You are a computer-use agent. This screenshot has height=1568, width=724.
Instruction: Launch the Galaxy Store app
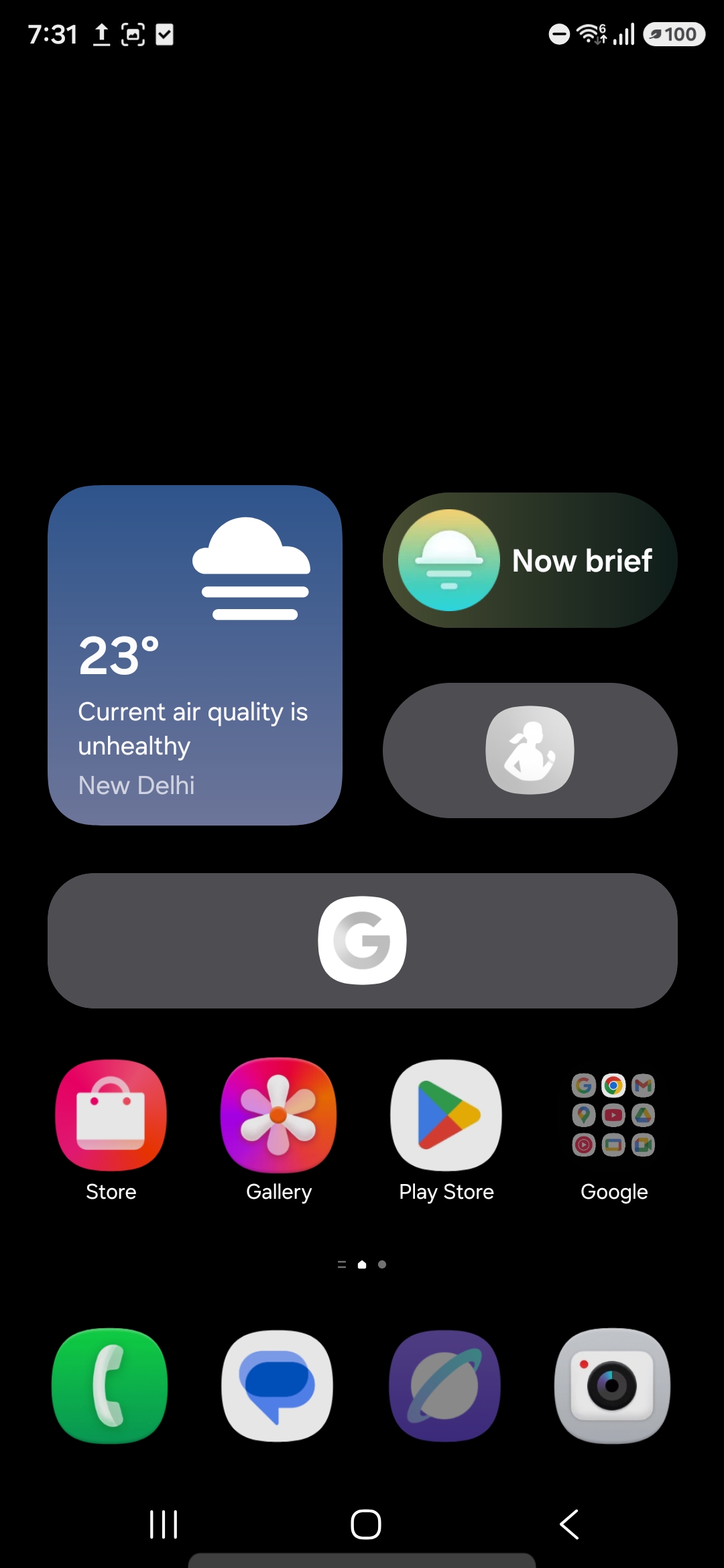point(111,1114)
